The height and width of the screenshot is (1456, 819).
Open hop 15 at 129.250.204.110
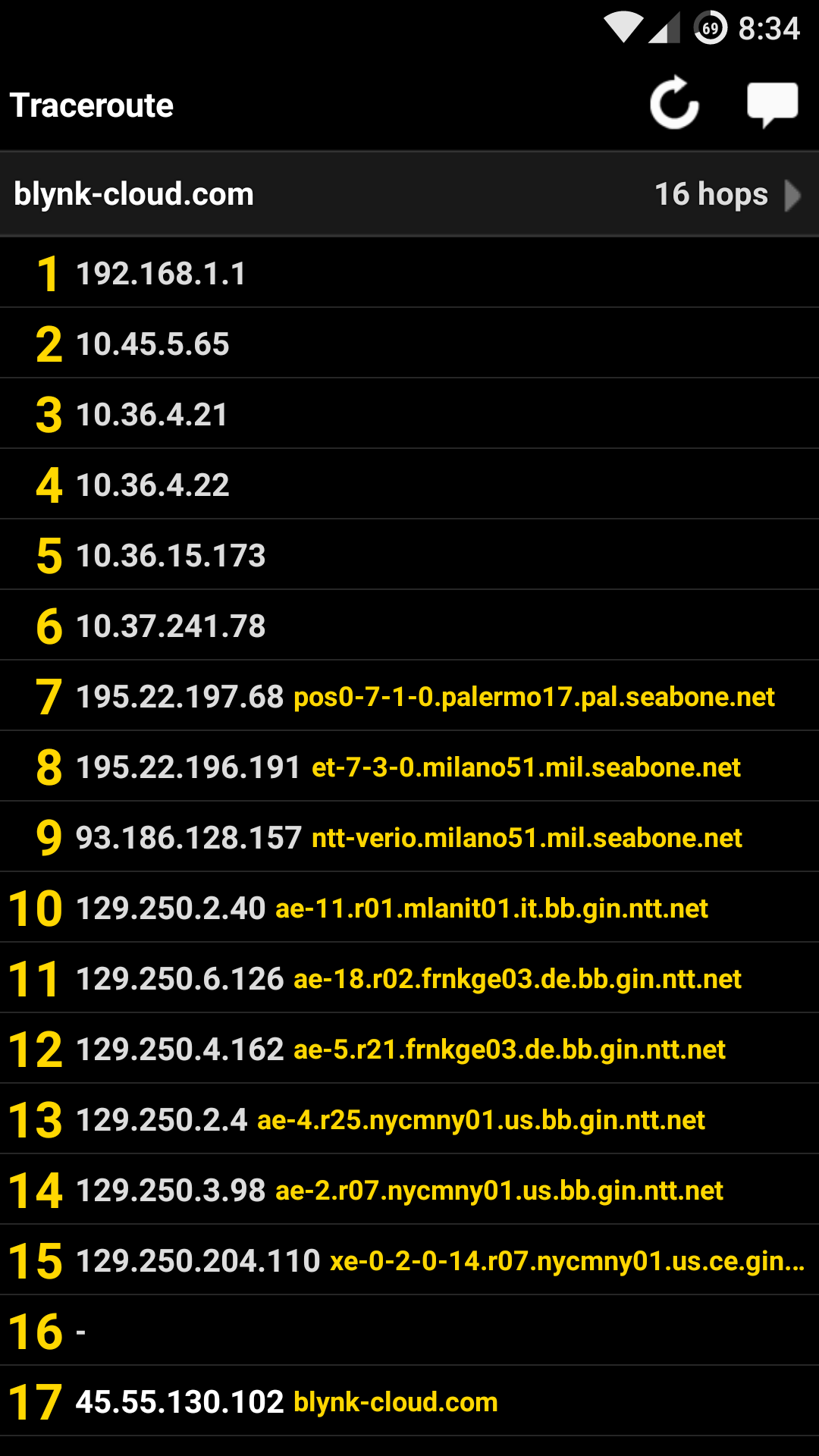pos(409,1260)
